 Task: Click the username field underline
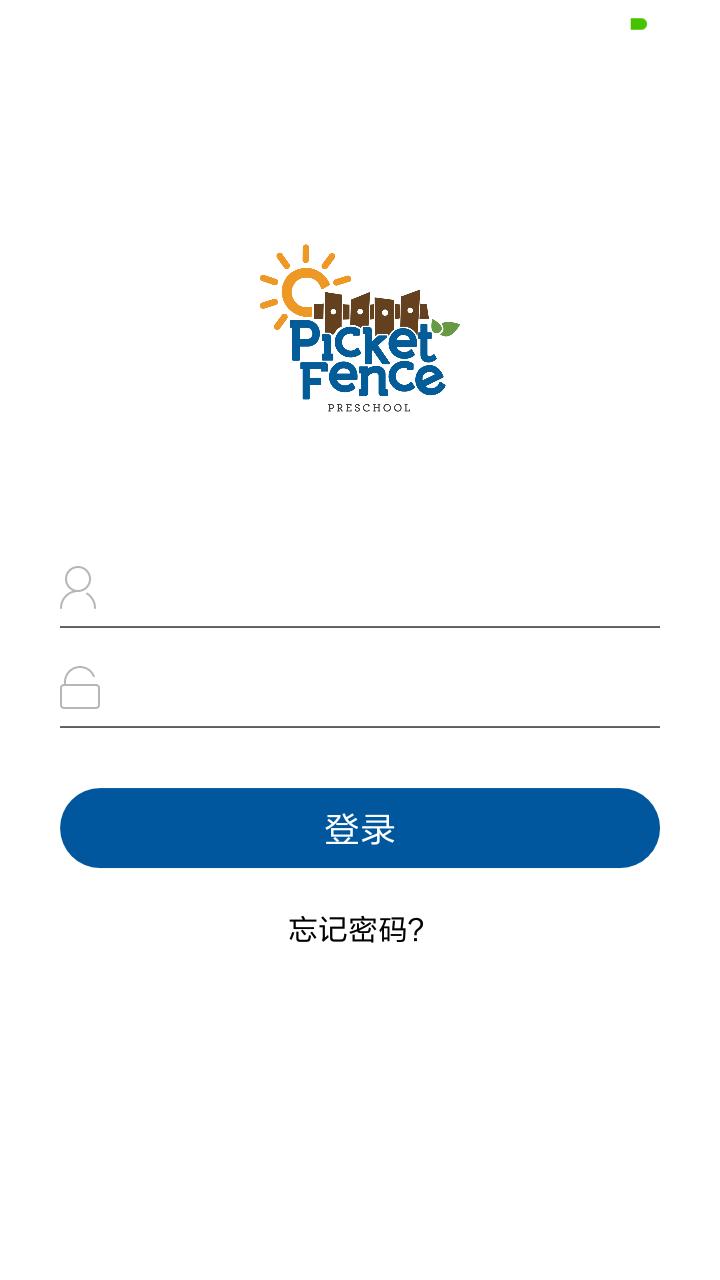pos(360,628)
